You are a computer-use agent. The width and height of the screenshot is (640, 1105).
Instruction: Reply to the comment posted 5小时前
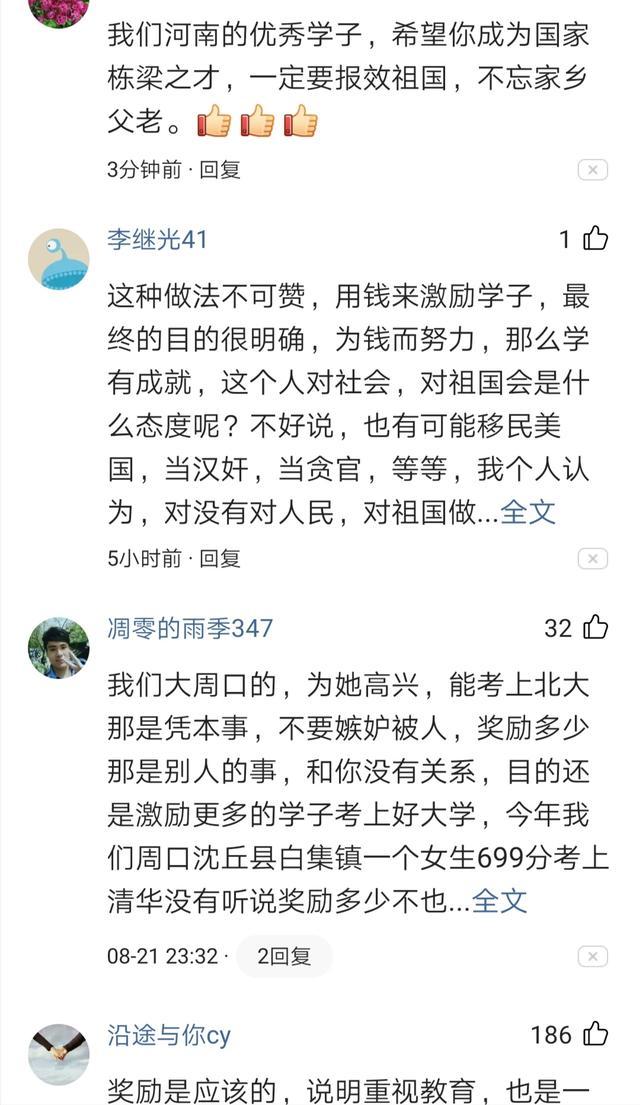point(220,558)
